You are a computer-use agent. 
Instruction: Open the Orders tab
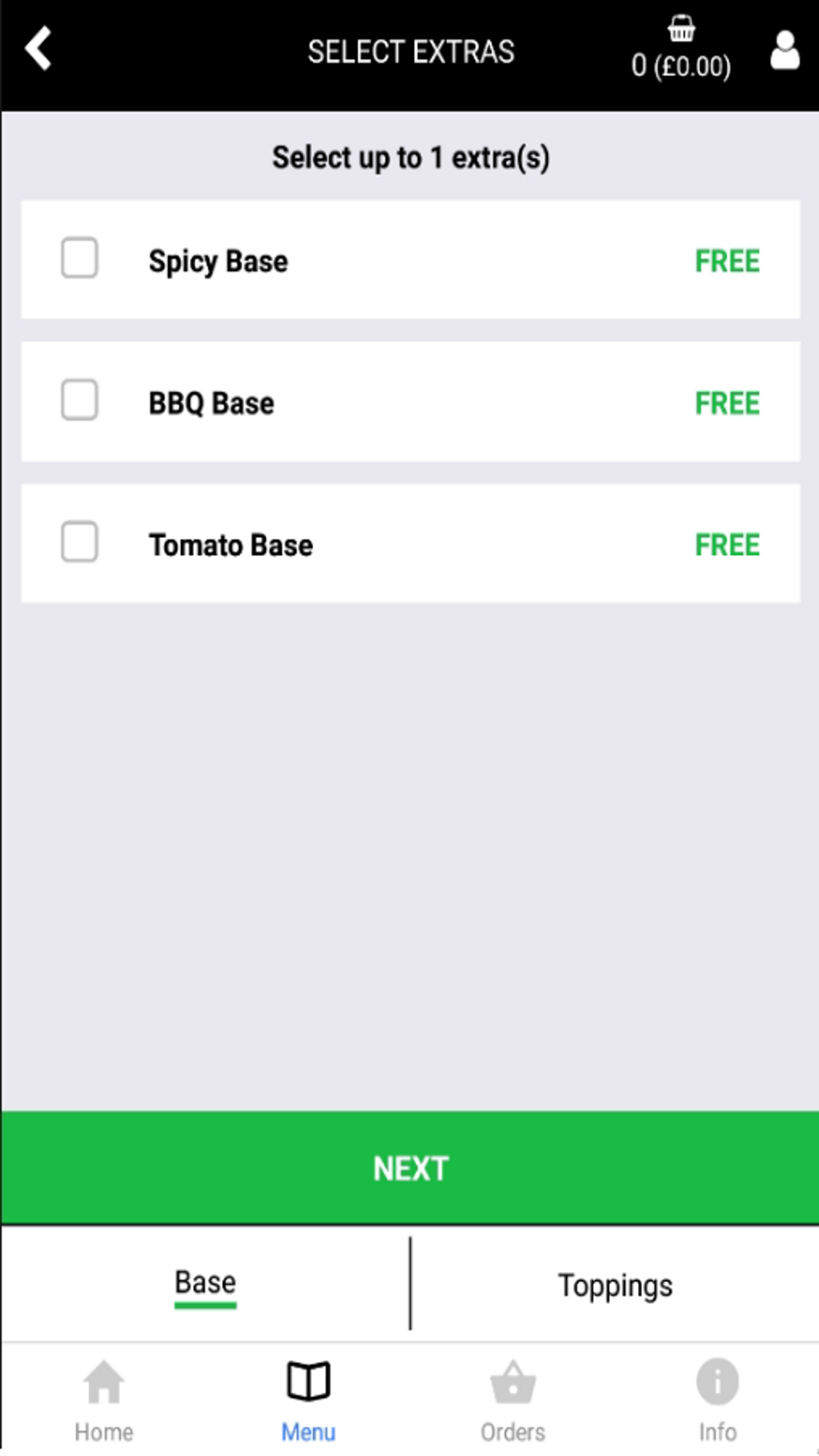click(x=513, y=1400)
